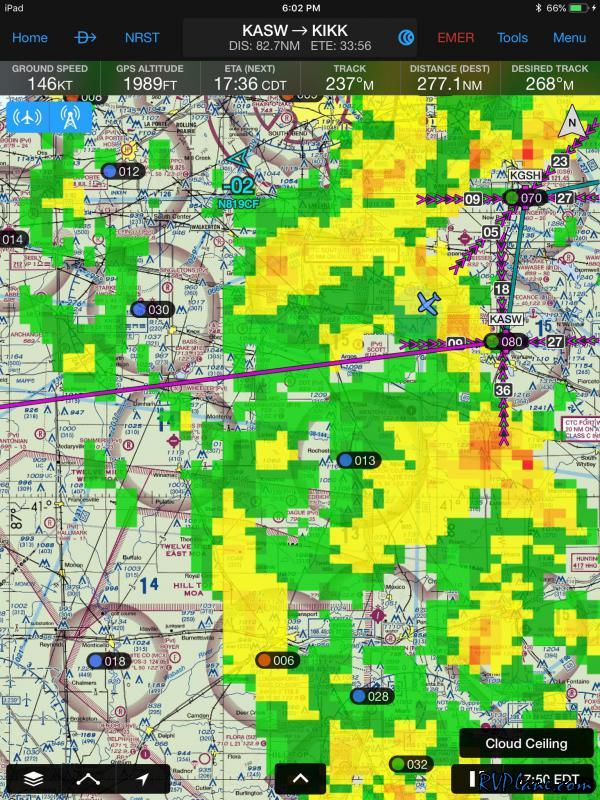Tap the route line tool button
Viewport: 600px width, 800px height.
[x=89, y=778]
